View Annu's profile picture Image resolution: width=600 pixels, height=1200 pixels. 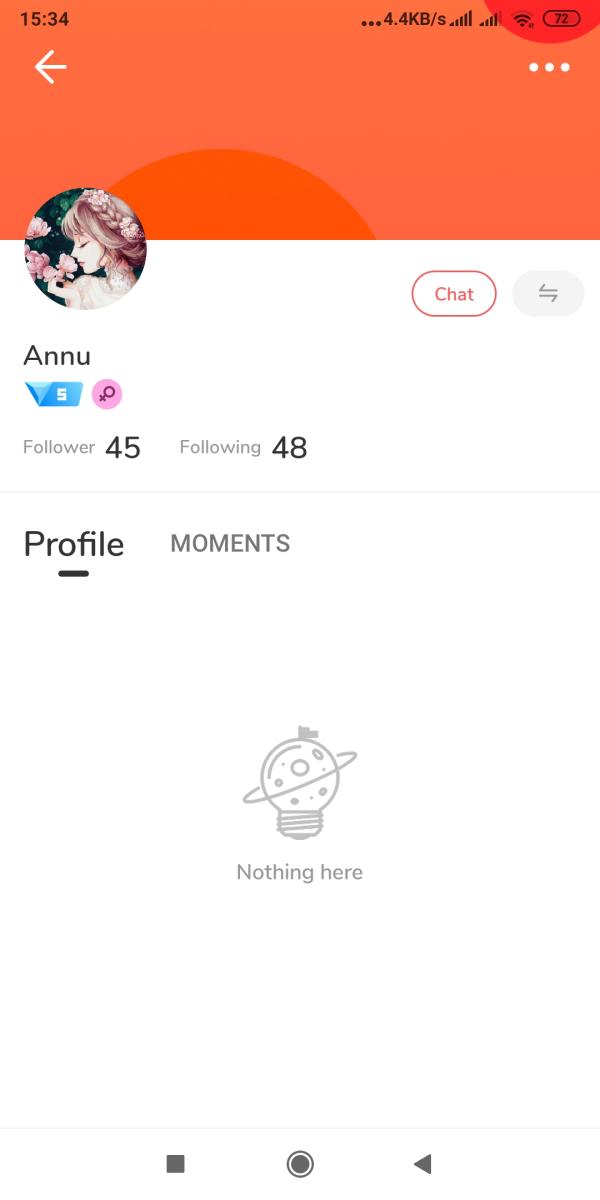tap(85, 248)
